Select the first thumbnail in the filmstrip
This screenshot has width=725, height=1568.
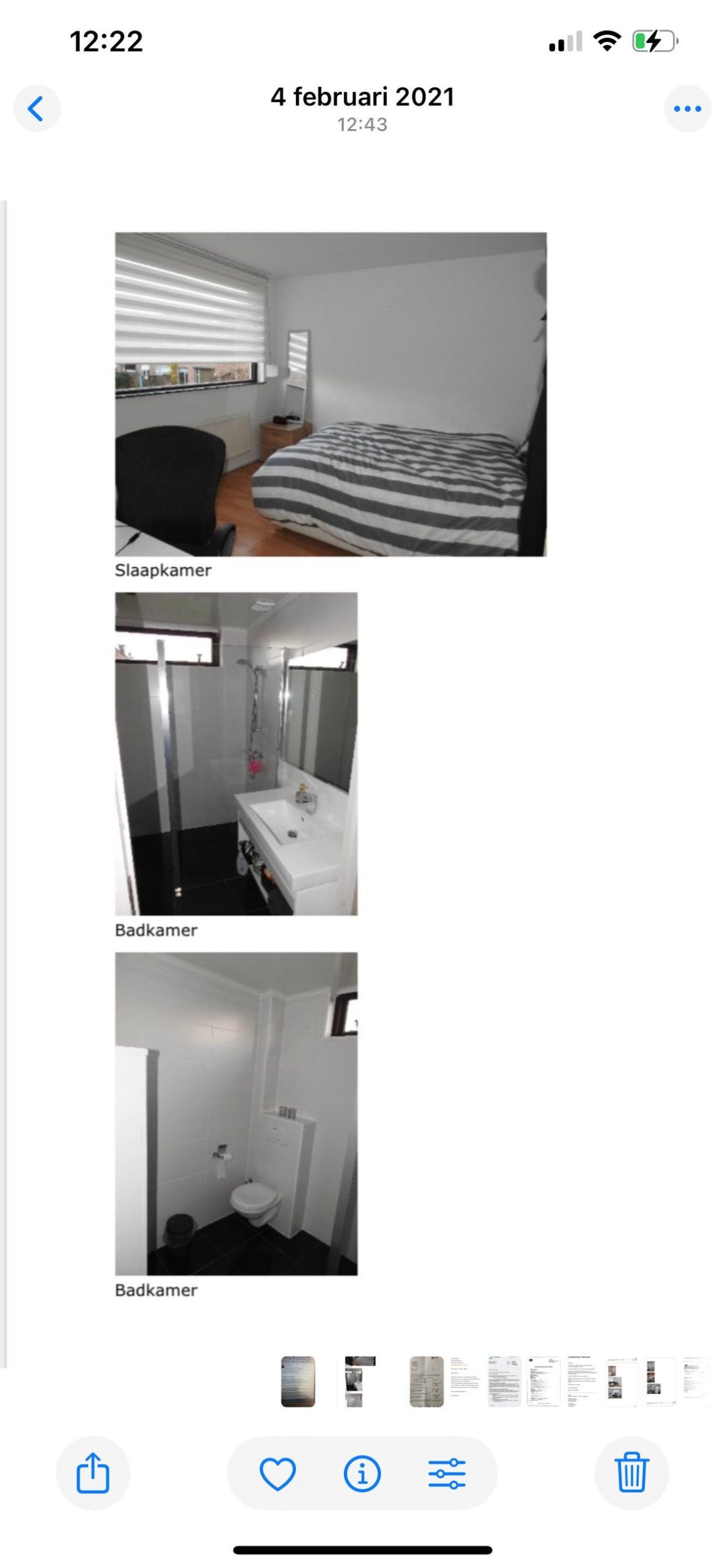(298, 1381)
